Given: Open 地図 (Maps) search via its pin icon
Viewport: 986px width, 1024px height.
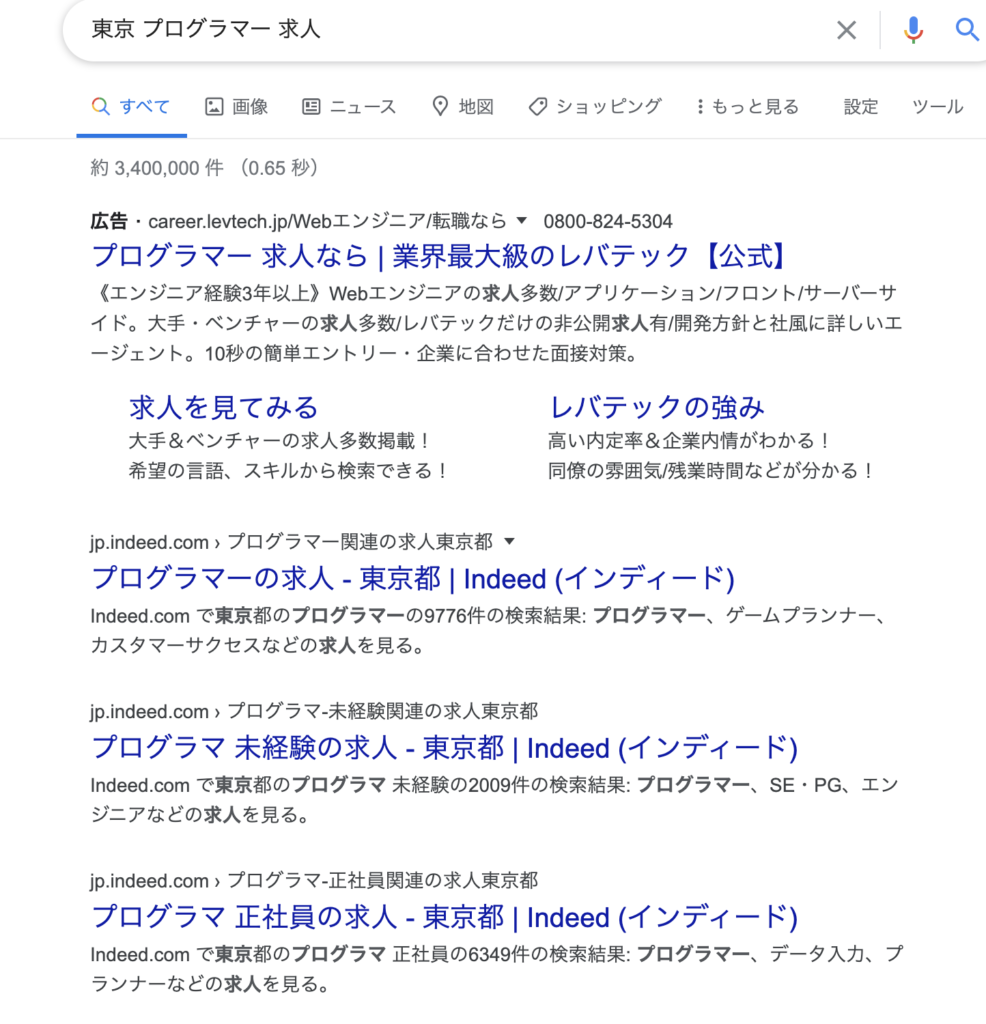Looking at the screenshot, I should coord(440,106).
